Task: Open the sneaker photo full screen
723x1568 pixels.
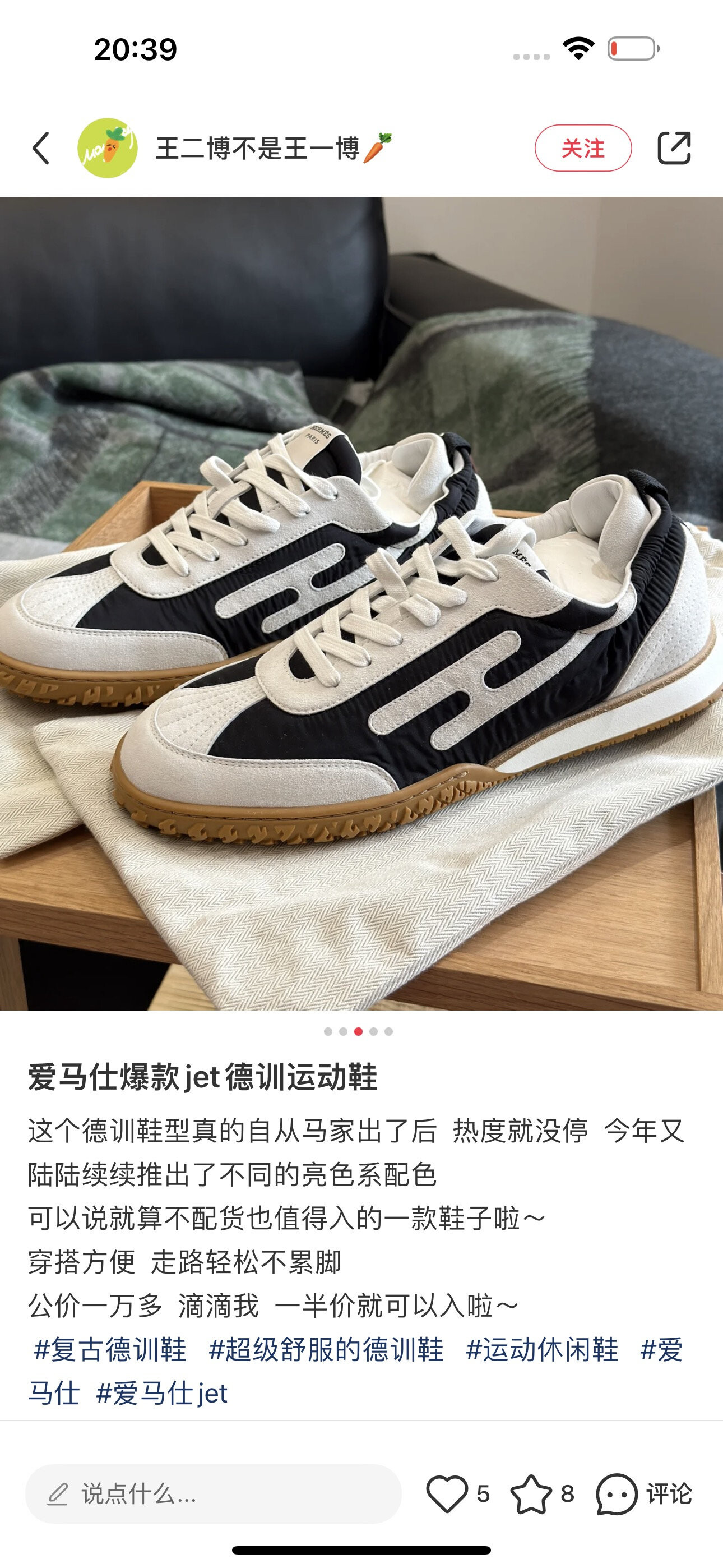Action: pos(361,603)
